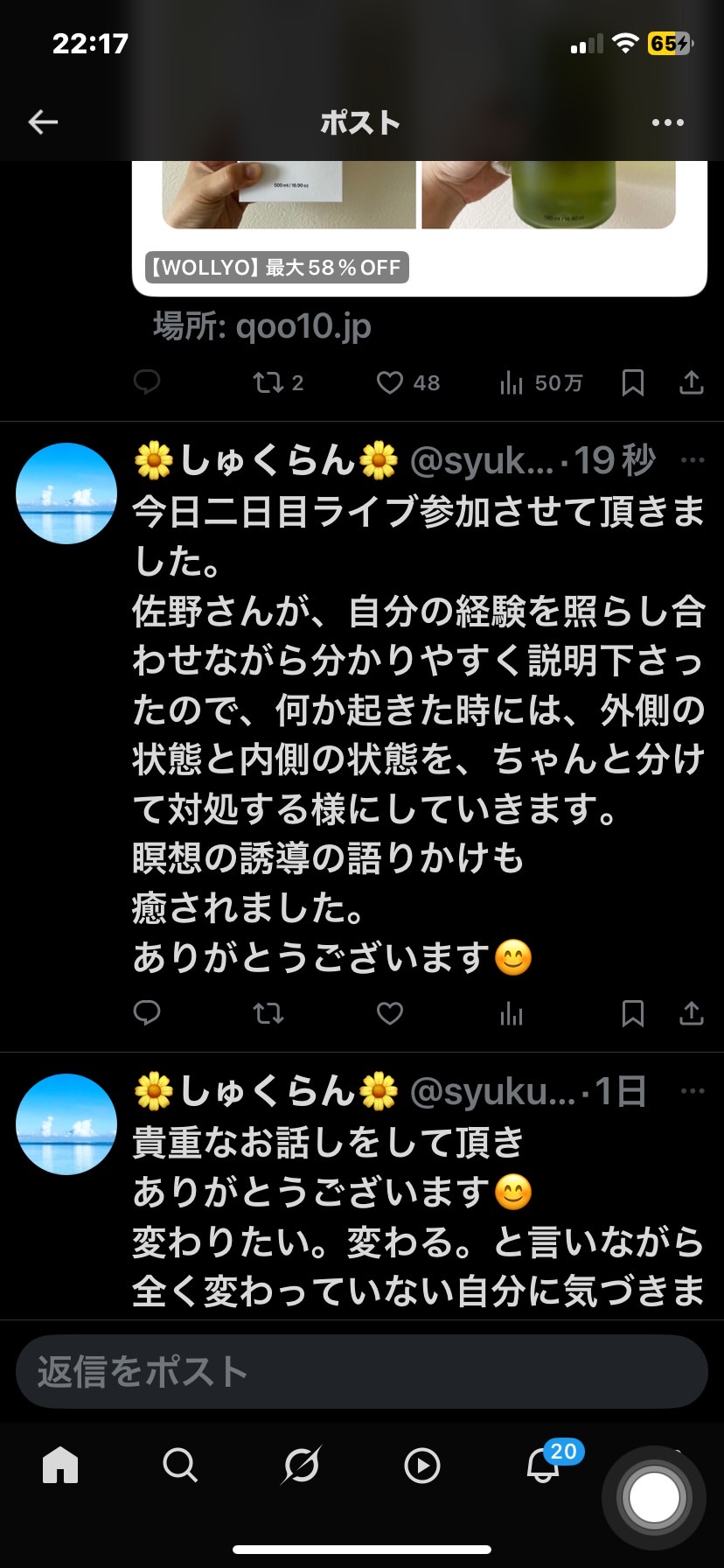Like the 19秒 reply from しゅくらん

click(390, 1013)
